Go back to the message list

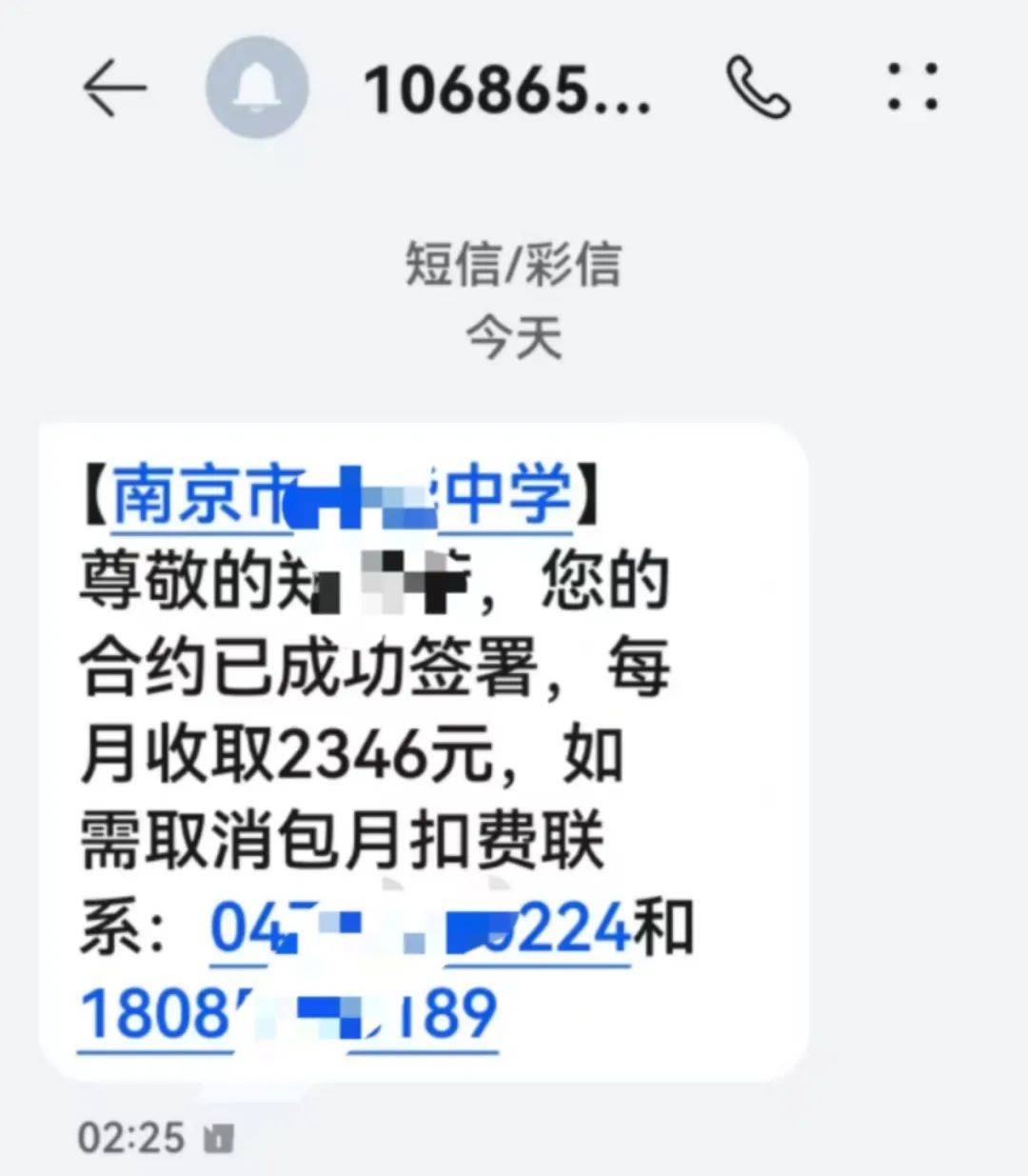(x=114, y=88)
